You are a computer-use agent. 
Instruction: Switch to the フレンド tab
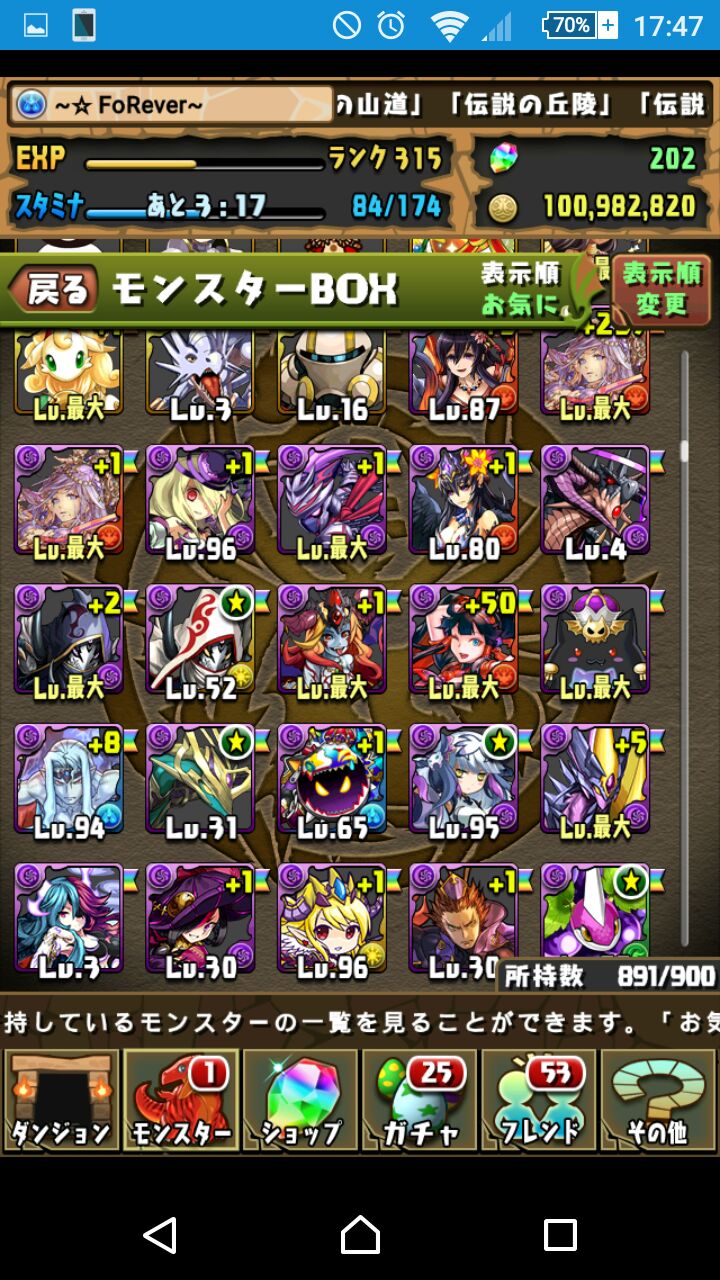point(539,1100)
